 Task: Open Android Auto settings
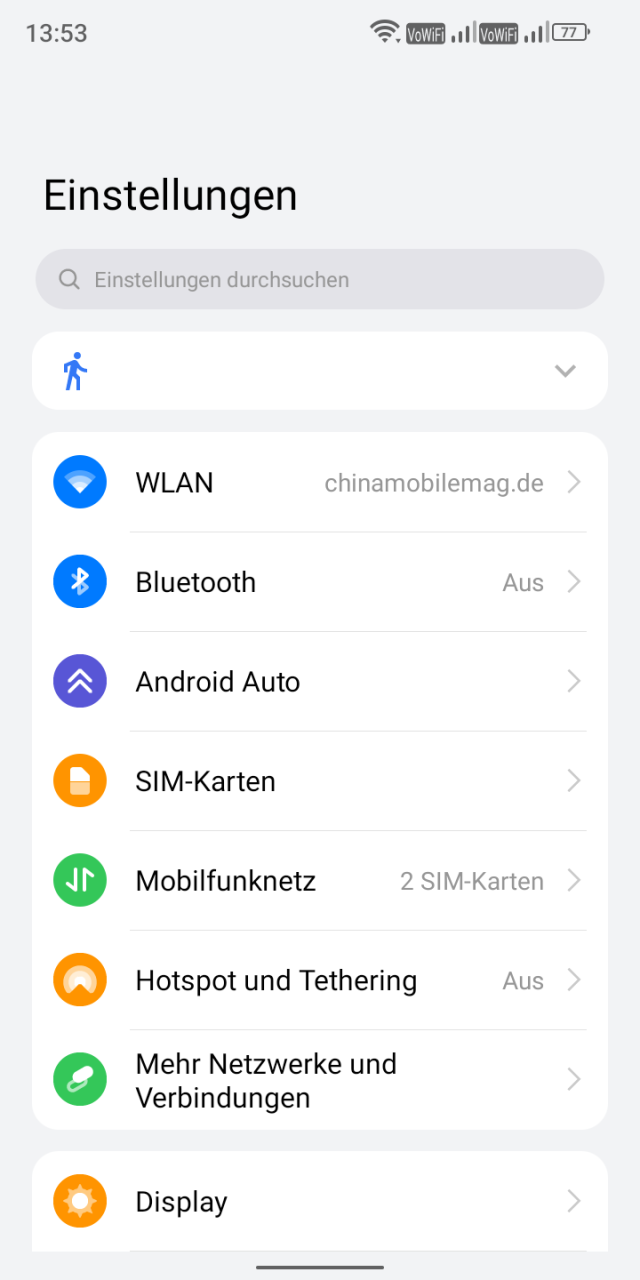pyautogui.click(x=320, y=682)
